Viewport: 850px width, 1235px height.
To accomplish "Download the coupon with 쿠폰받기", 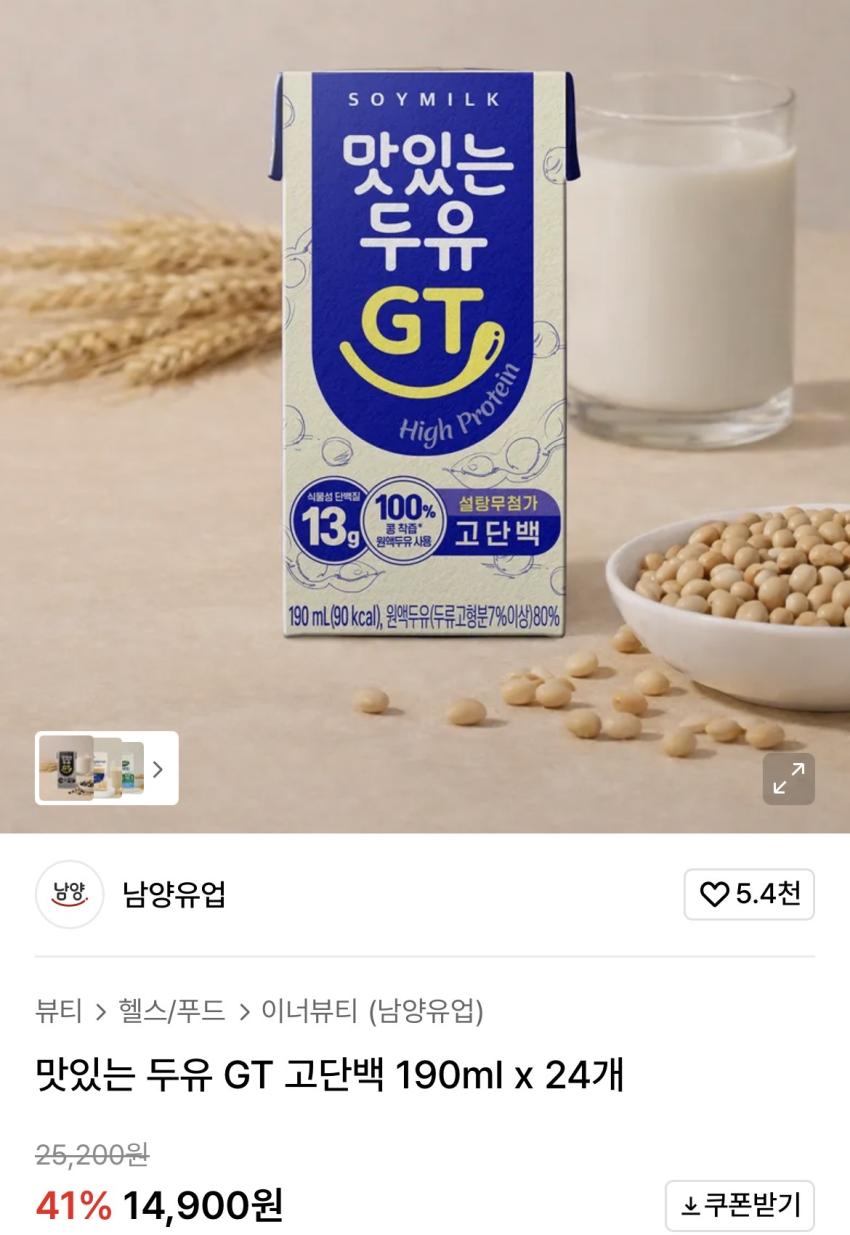I will coord(739,1205).
